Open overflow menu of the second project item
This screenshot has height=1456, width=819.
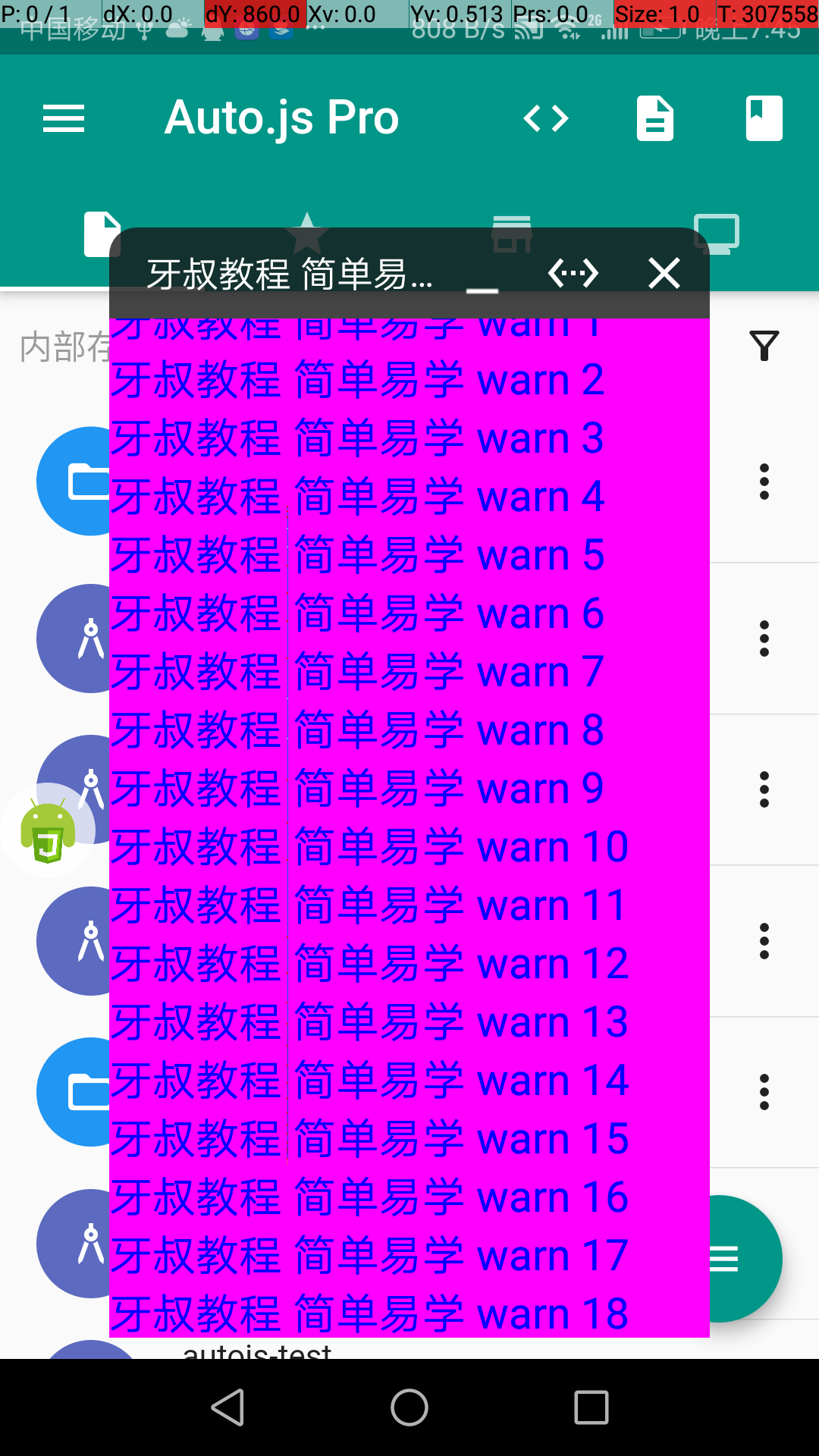pos(762,639)
